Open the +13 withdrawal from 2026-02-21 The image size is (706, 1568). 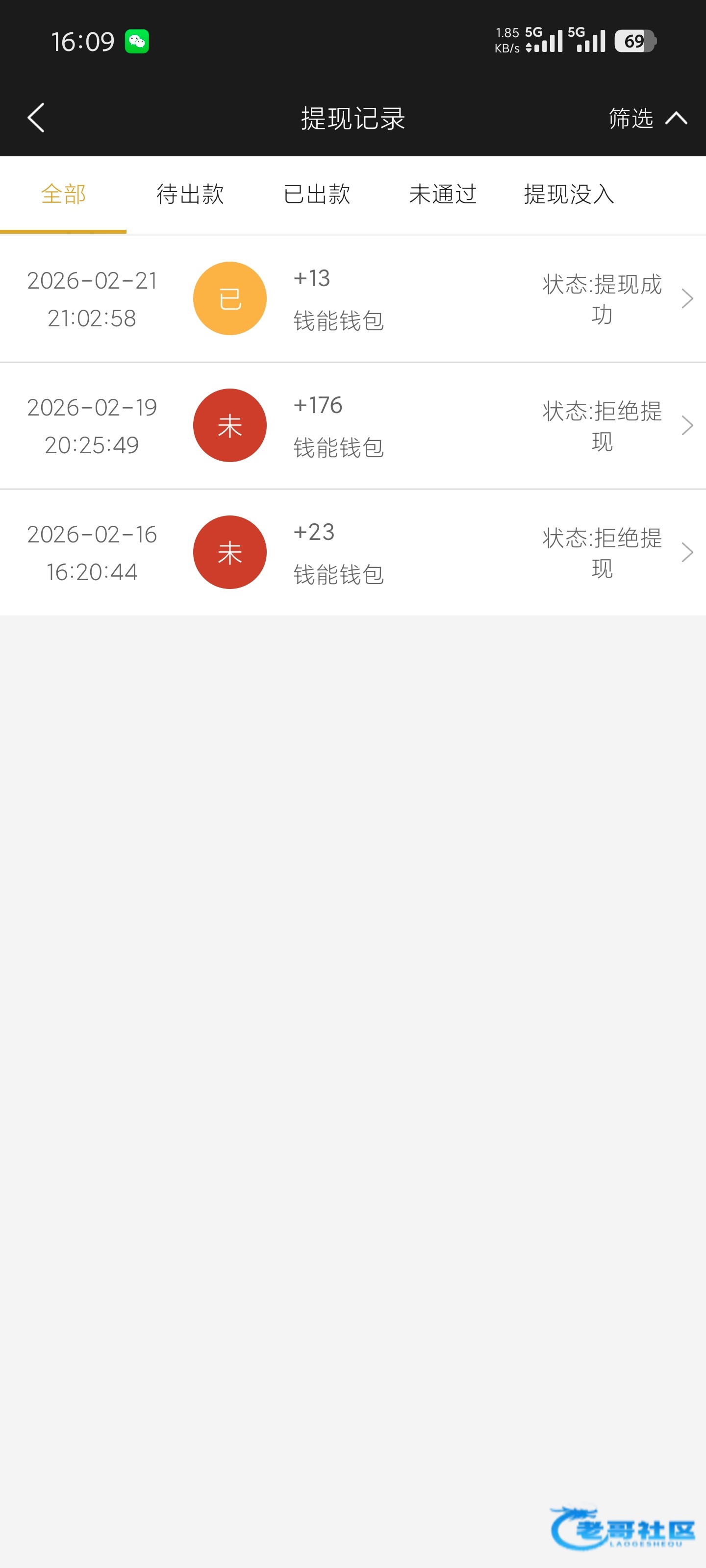tap(353, 299)
